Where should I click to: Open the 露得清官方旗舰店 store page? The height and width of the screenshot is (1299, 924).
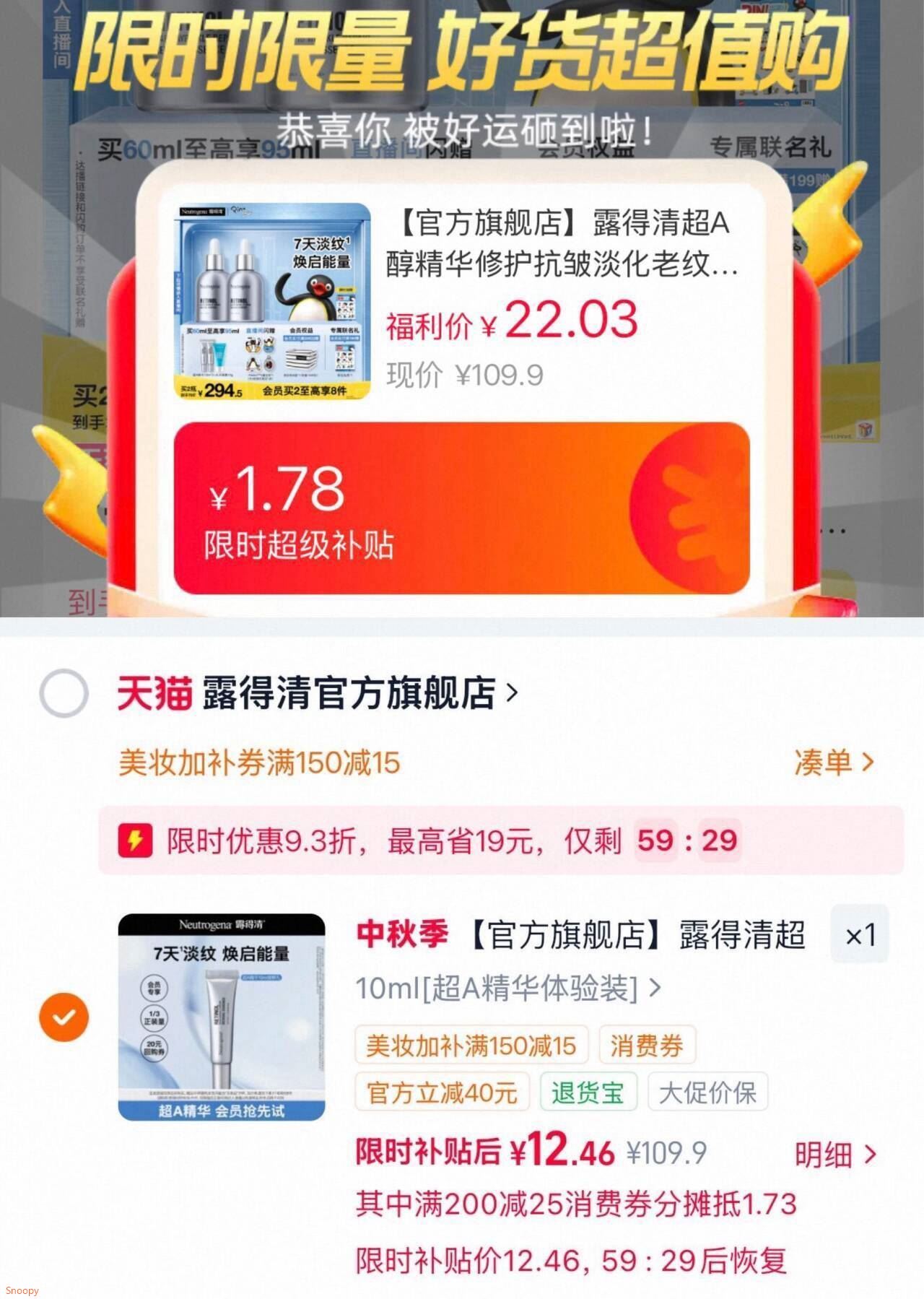[x=318, y=693]
